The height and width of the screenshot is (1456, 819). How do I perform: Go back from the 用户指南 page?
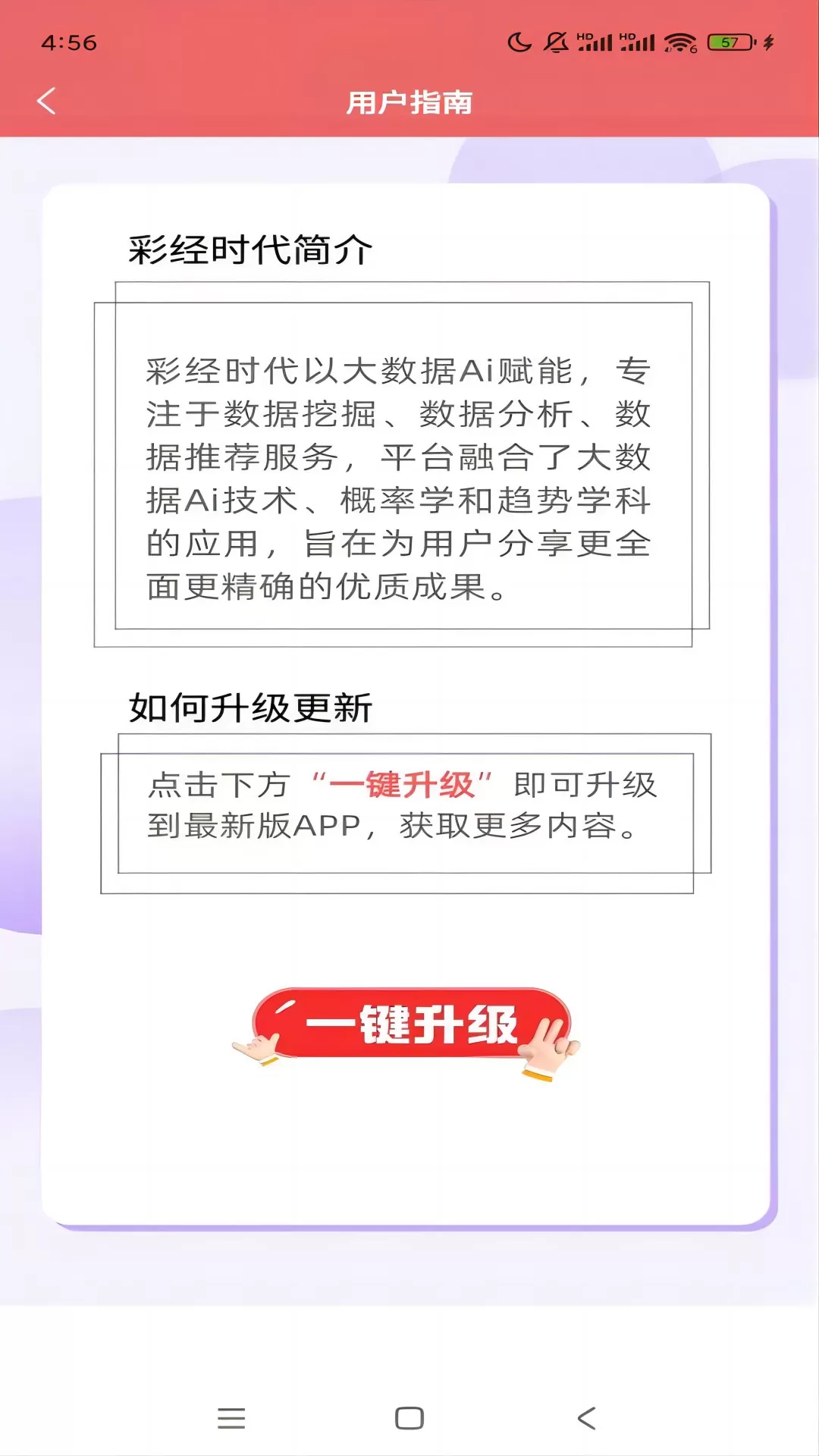47,102
